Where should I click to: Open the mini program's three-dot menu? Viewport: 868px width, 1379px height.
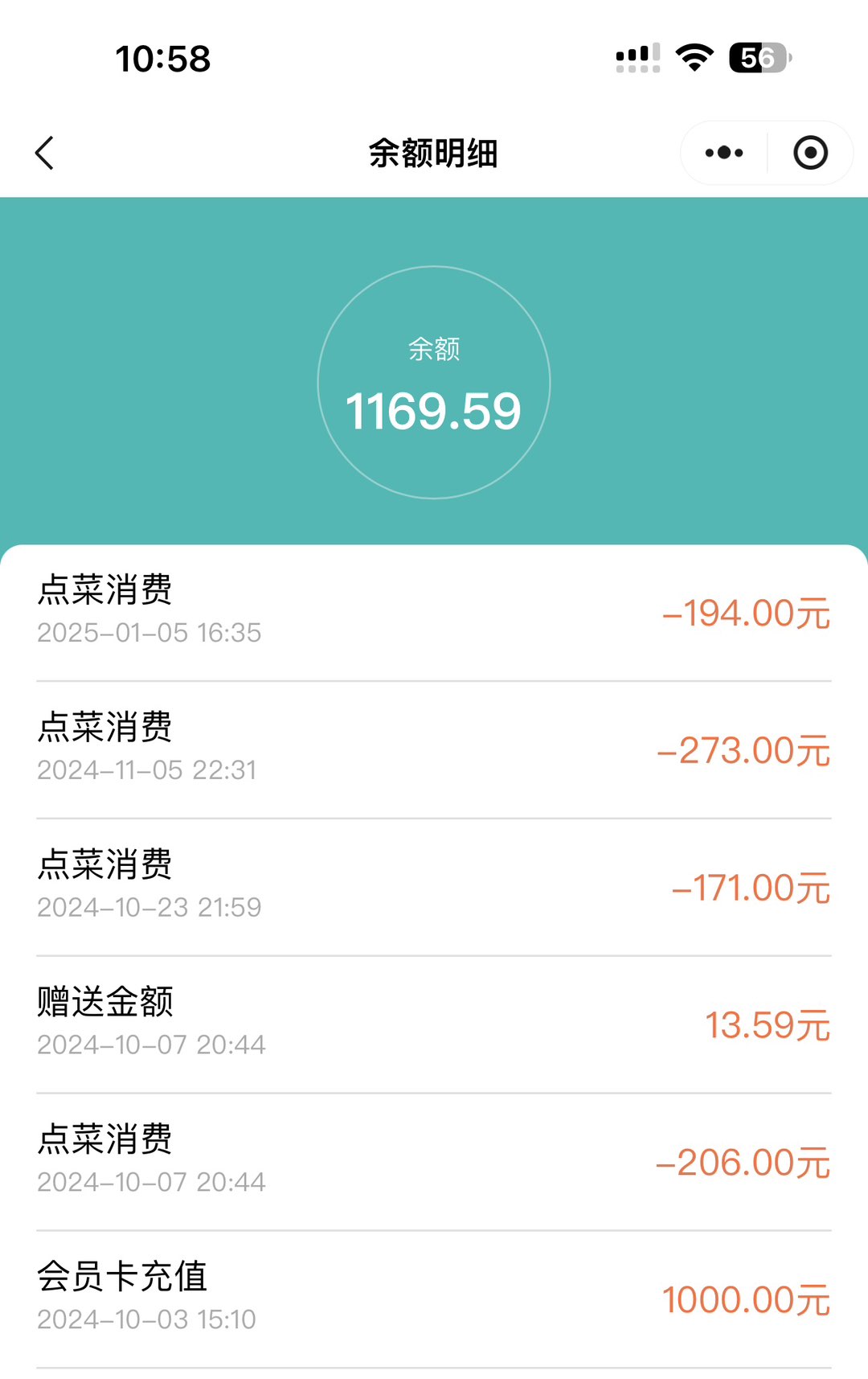723,153
